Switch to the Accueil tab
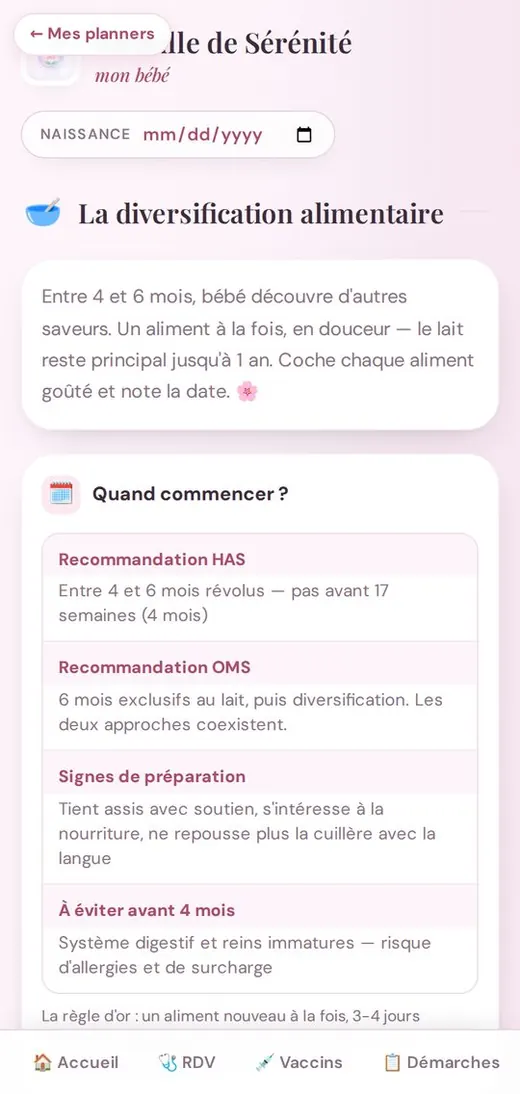 75,1063
